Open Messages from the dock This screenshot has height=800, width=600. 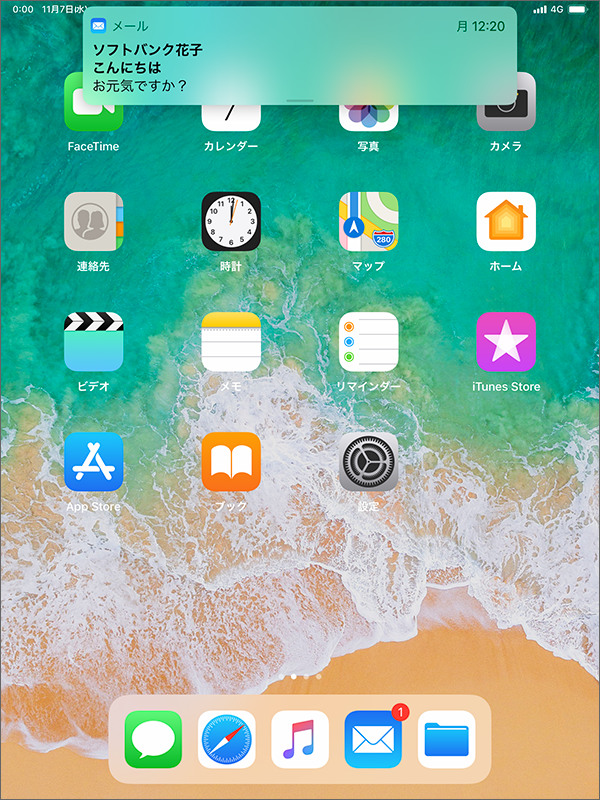pyautogui.click(x=153, y=740)
